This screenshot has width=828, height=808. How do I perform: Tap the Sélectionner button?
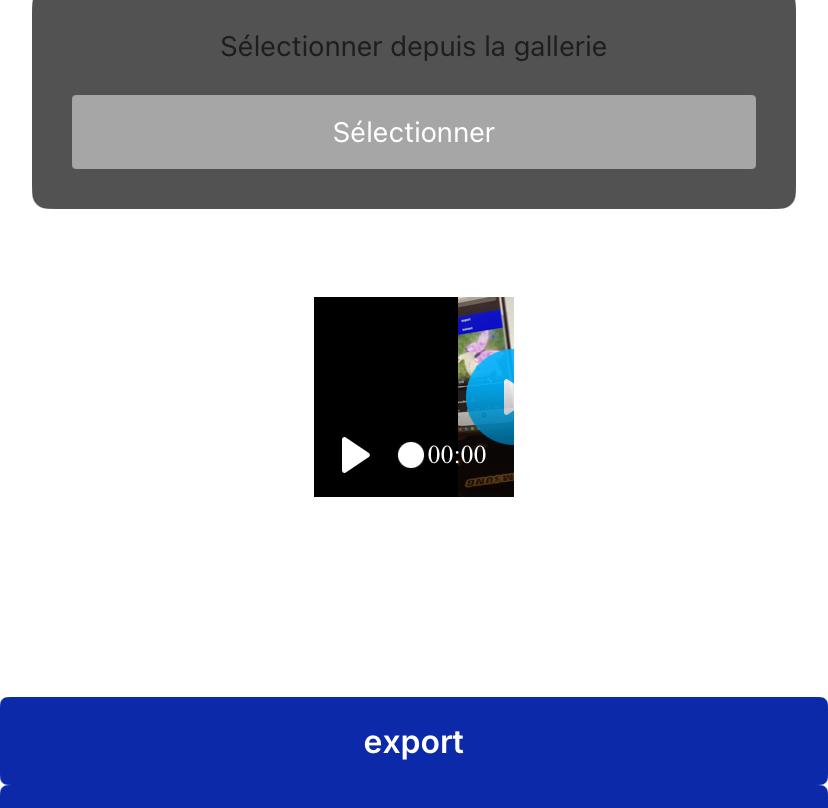click(x=413, y=132)
